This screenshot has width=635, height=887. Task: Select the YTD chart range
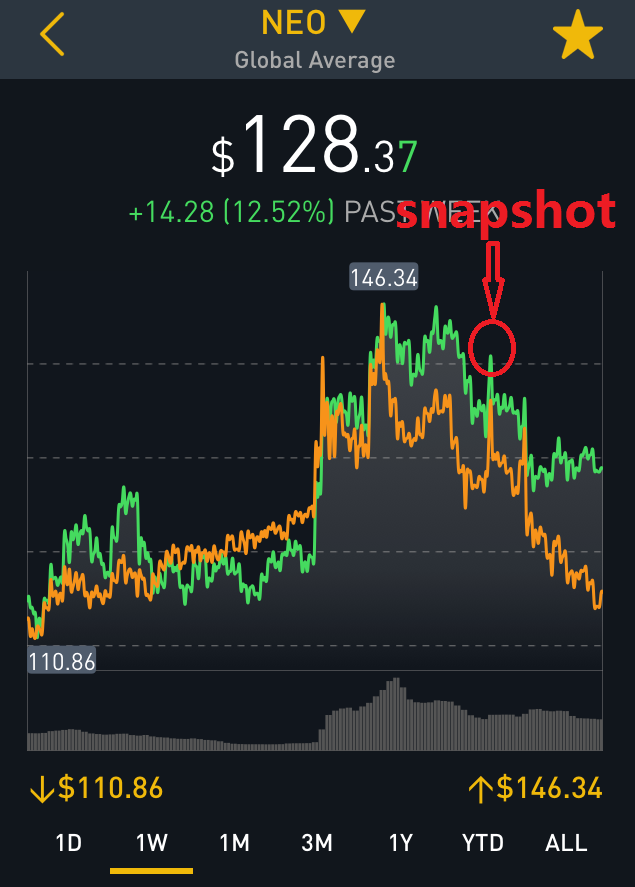coord(483,843)
